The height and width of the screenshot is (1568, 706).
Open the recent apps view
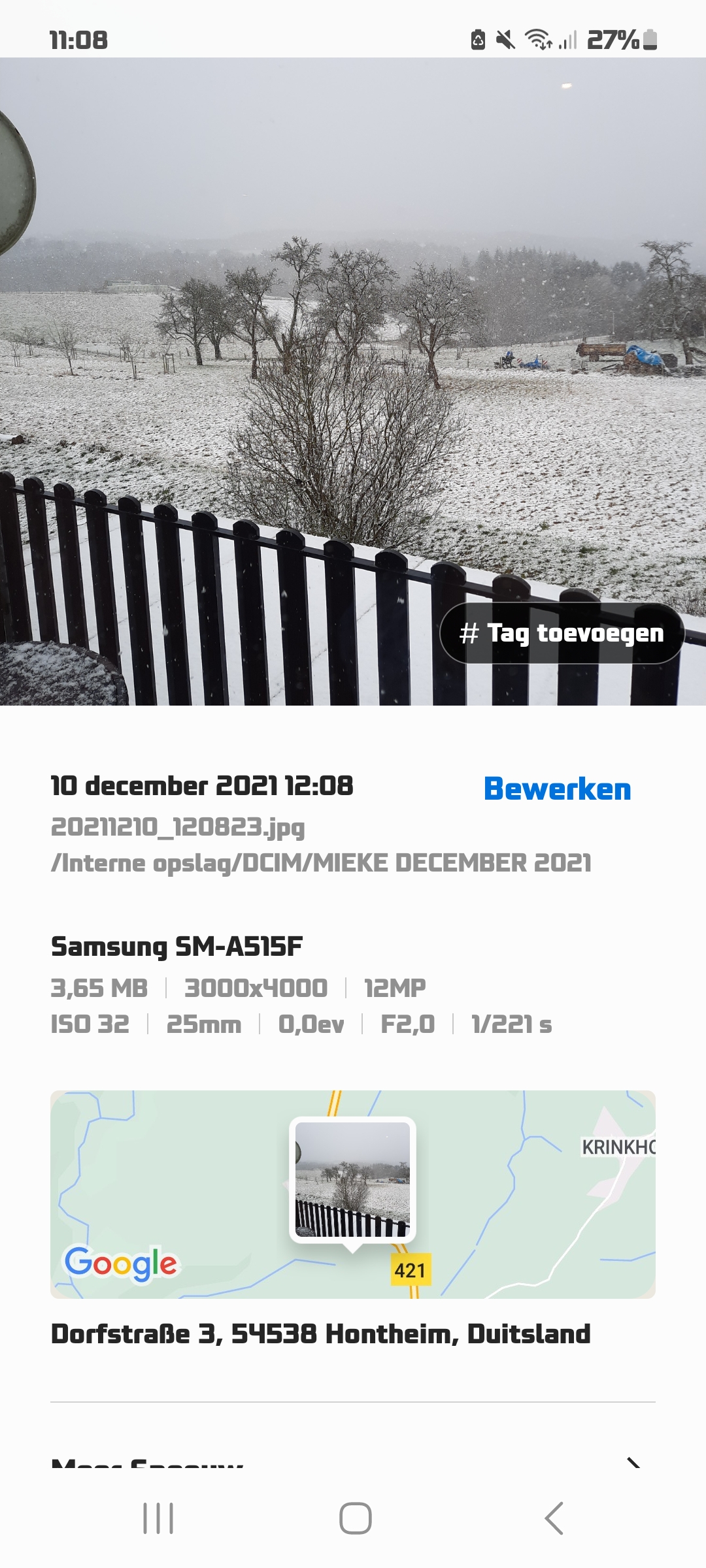[158, 1518]
